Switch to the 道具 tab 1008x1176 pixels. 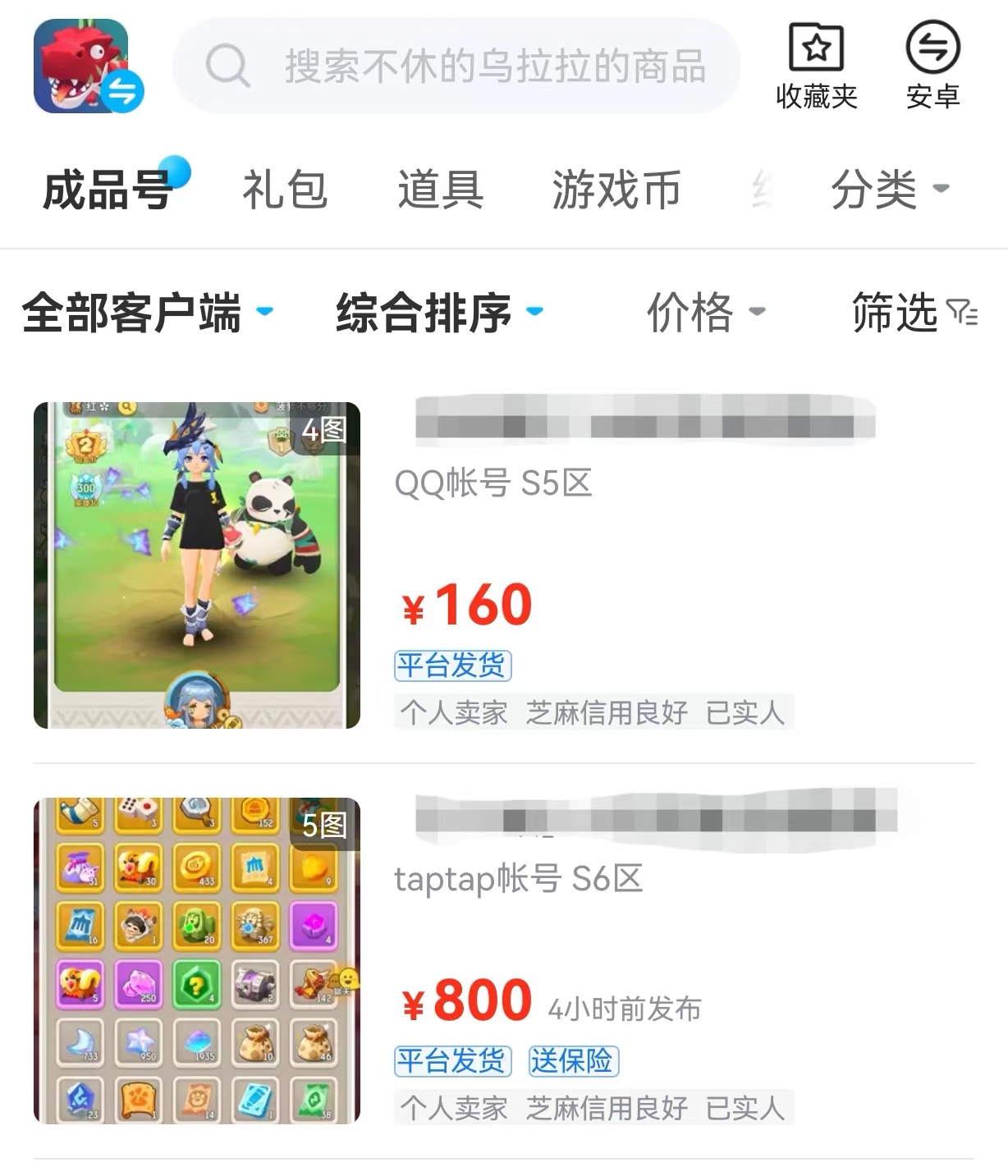click(440, 190)
